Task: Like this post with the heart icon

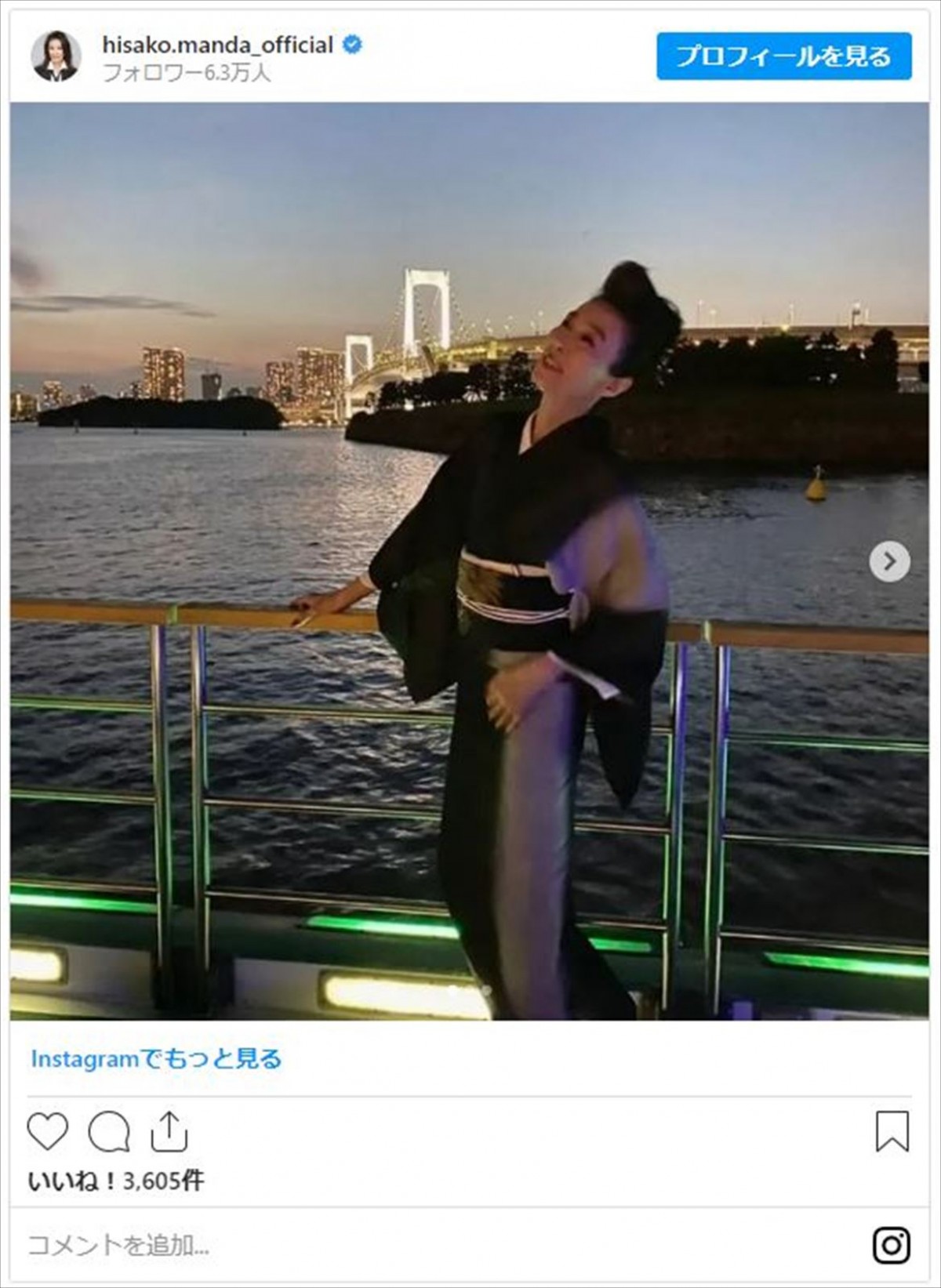Action: pyautogui.click(x=48, y=1132)
